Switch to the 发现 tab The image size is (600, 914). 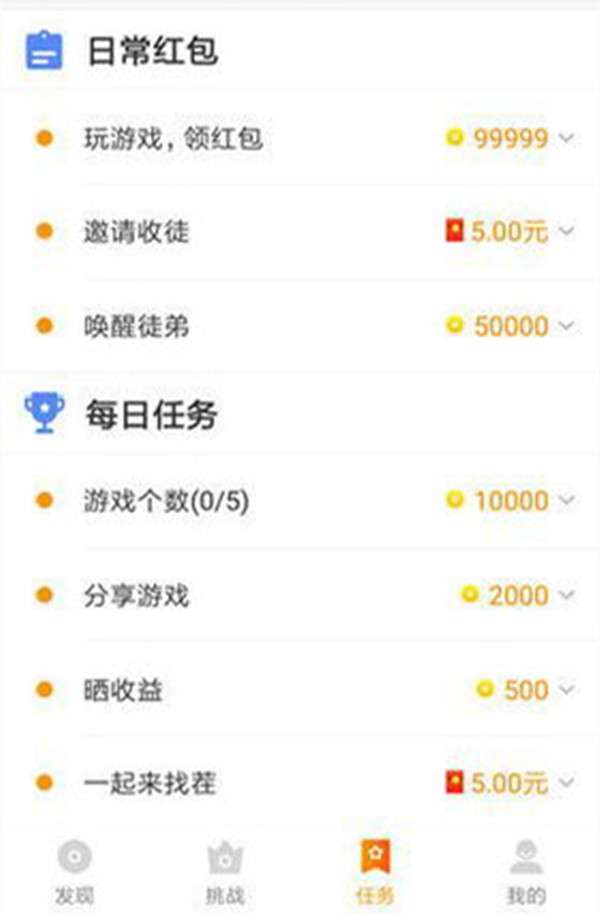[x=74, y=872]
